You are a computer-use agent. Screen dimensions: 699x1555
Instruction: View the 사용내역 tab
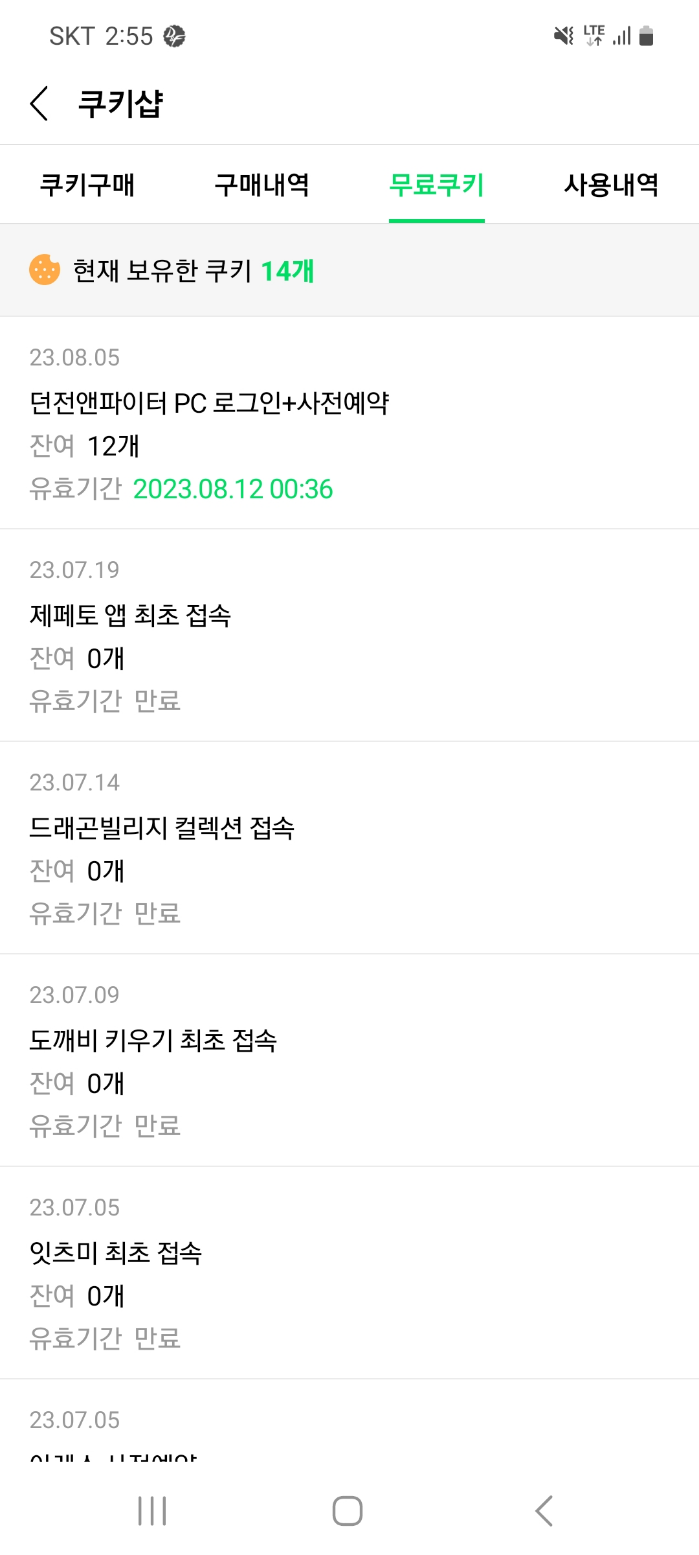(610, 185)
